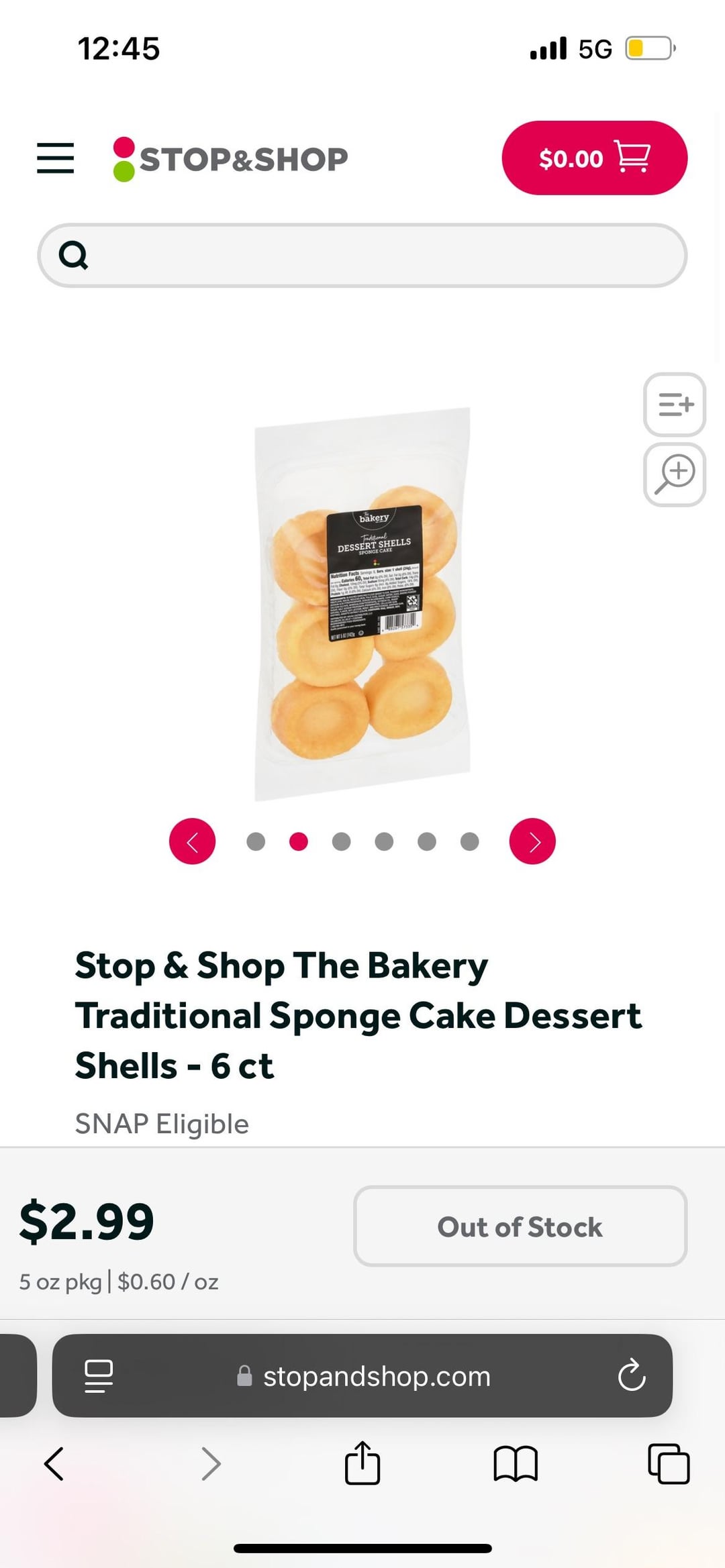Tap the Out of Stock button
The width and height of the screenshot is (725, 1568).
tap(520, 1226)
